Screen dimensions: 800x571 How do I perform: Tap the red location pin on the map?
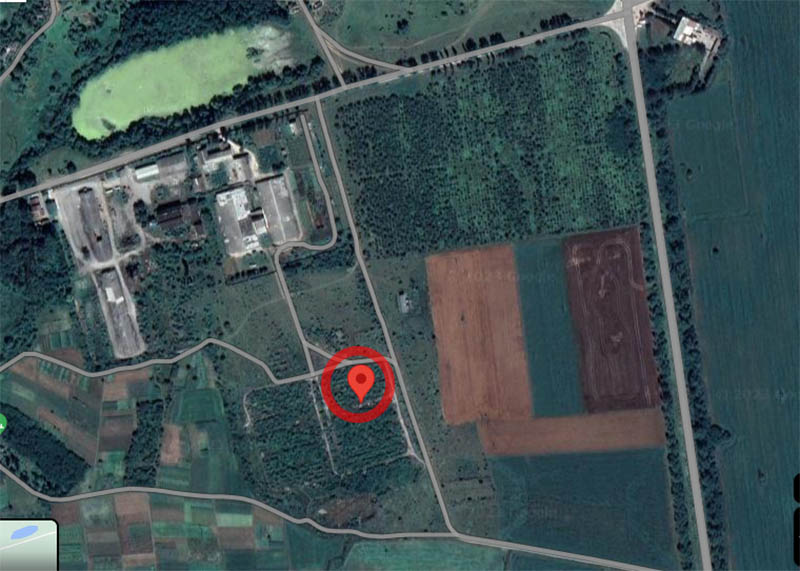point(361,382)
